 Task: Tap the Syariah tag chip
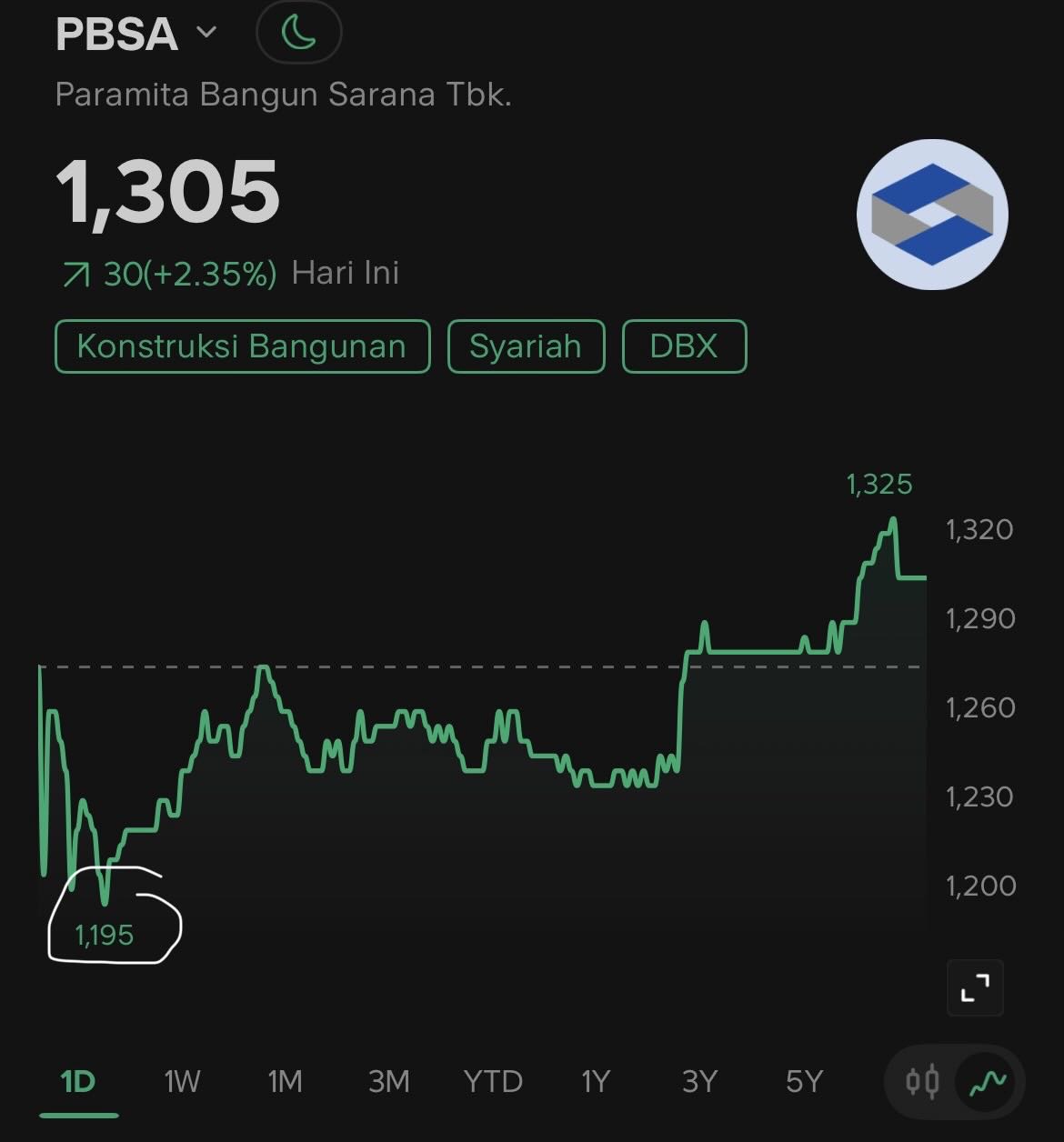pyautogui.click(x=526, y=346)
